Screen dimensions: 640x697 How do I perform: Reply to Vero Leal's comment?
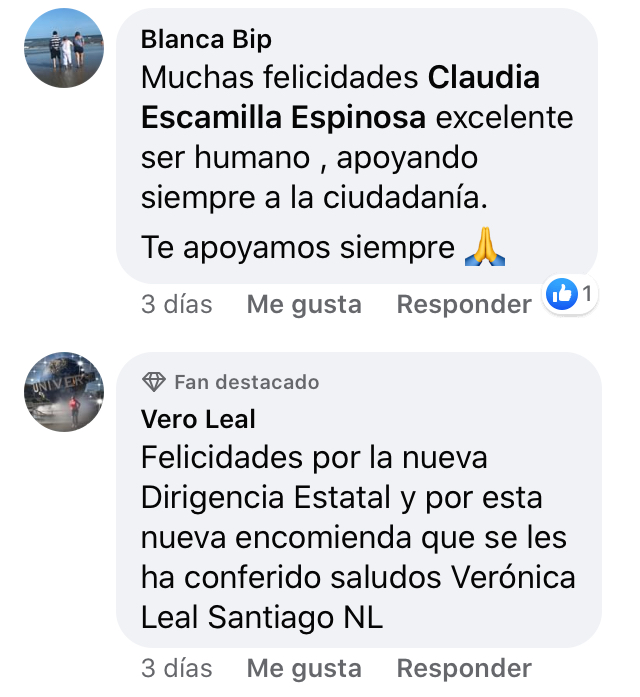click(463, 667)
